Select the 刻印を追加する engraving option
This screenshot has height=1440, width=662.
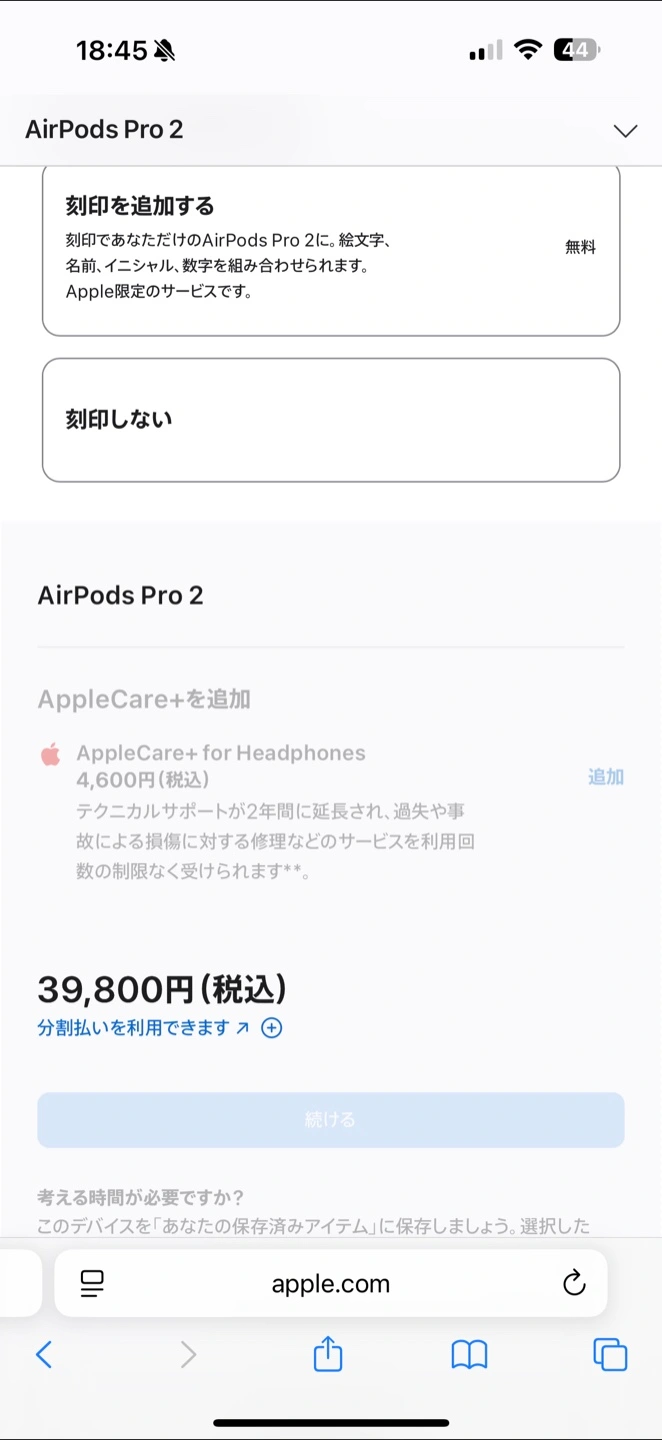click(x=330, y=248)
